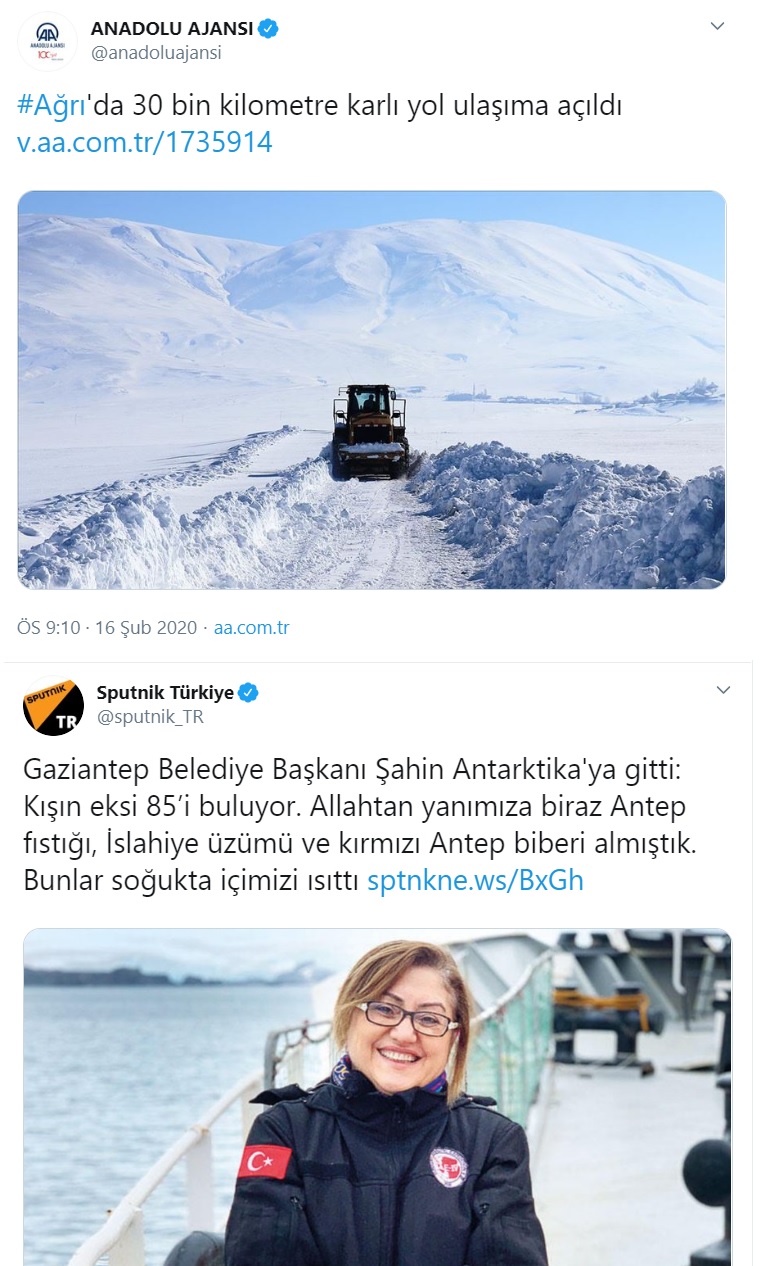Open Sputnik Türkiye profile avatar
Screen dimensions: 760x1266
coord(53,706)
